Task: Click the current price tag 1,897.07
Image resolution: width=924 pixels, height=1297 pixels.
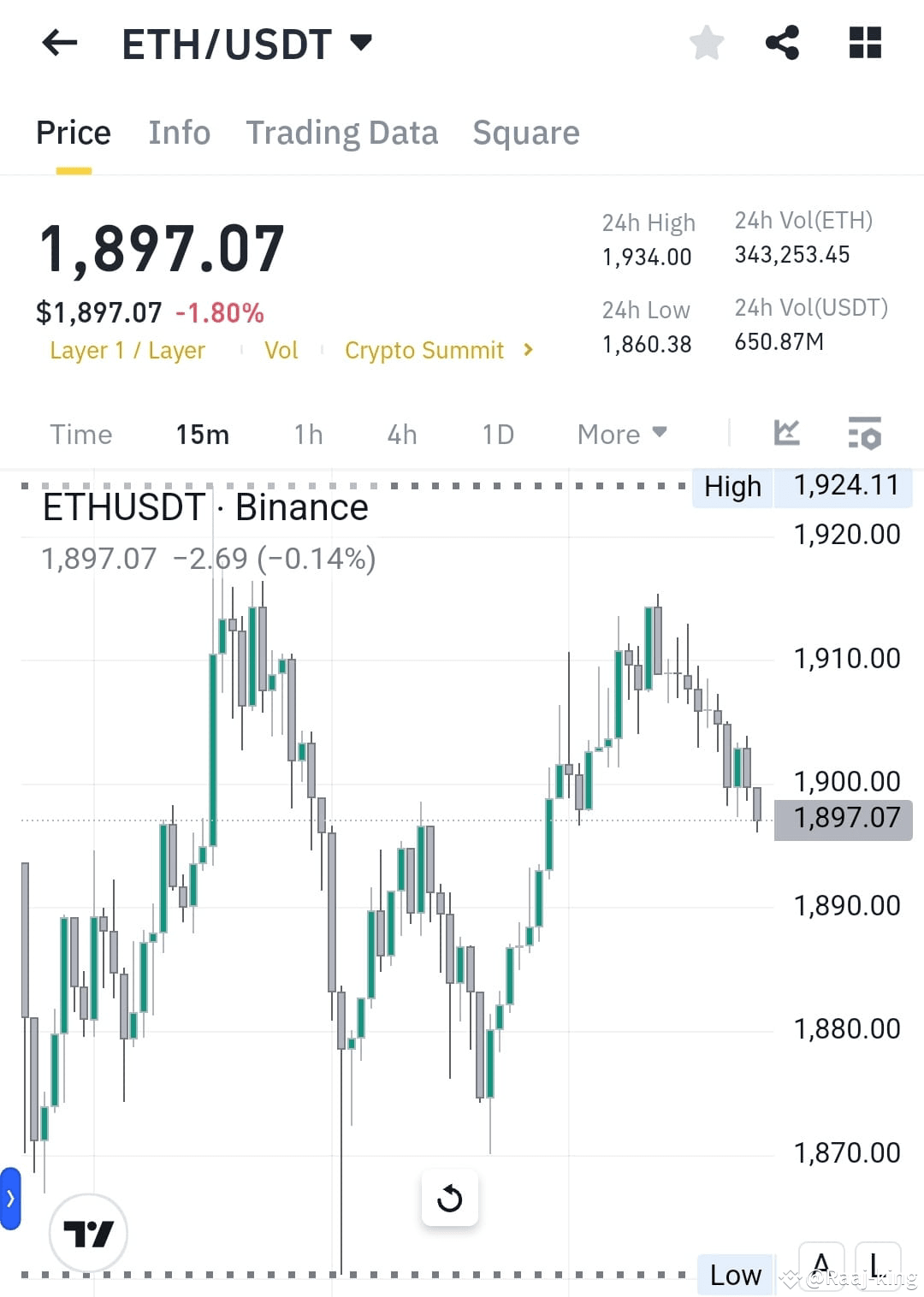Action: (x=843, y=818)
